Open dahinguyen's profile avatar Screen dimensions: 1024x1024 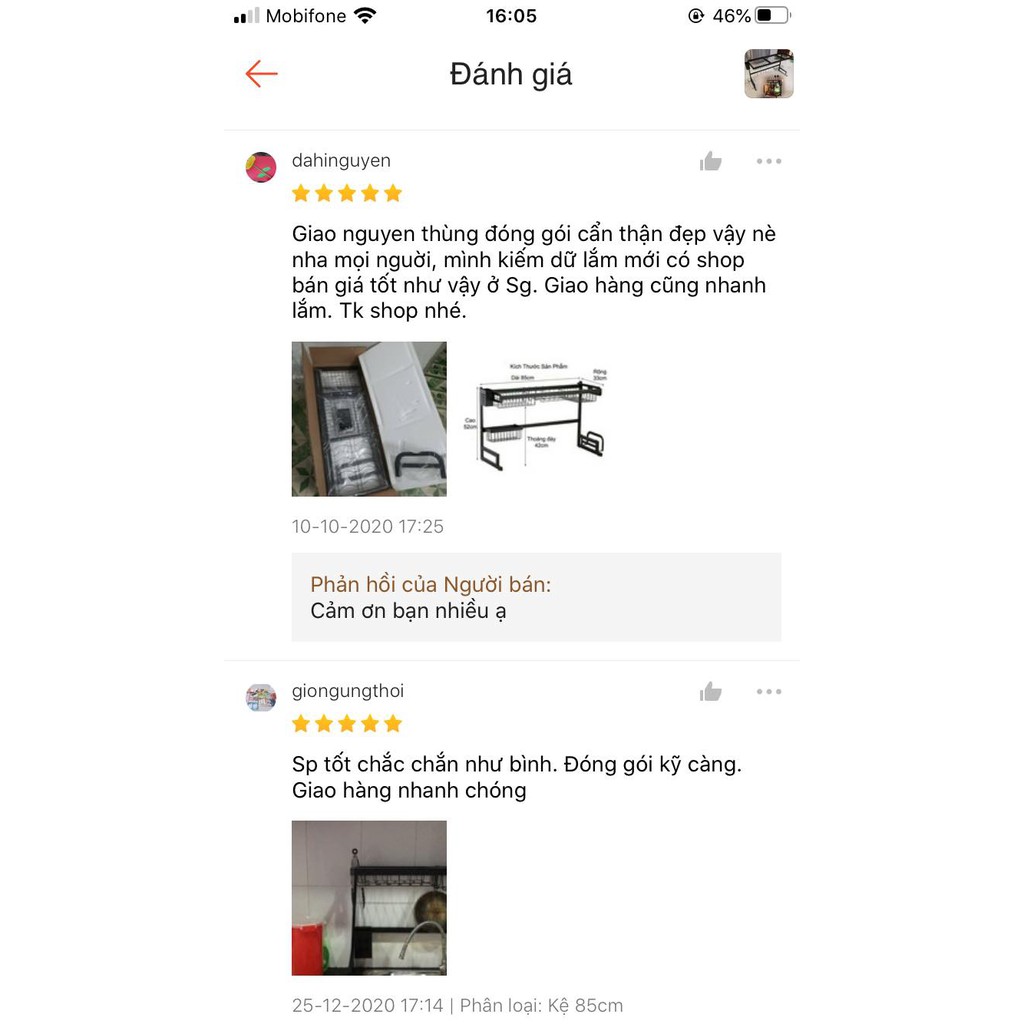tap(261, 167)
